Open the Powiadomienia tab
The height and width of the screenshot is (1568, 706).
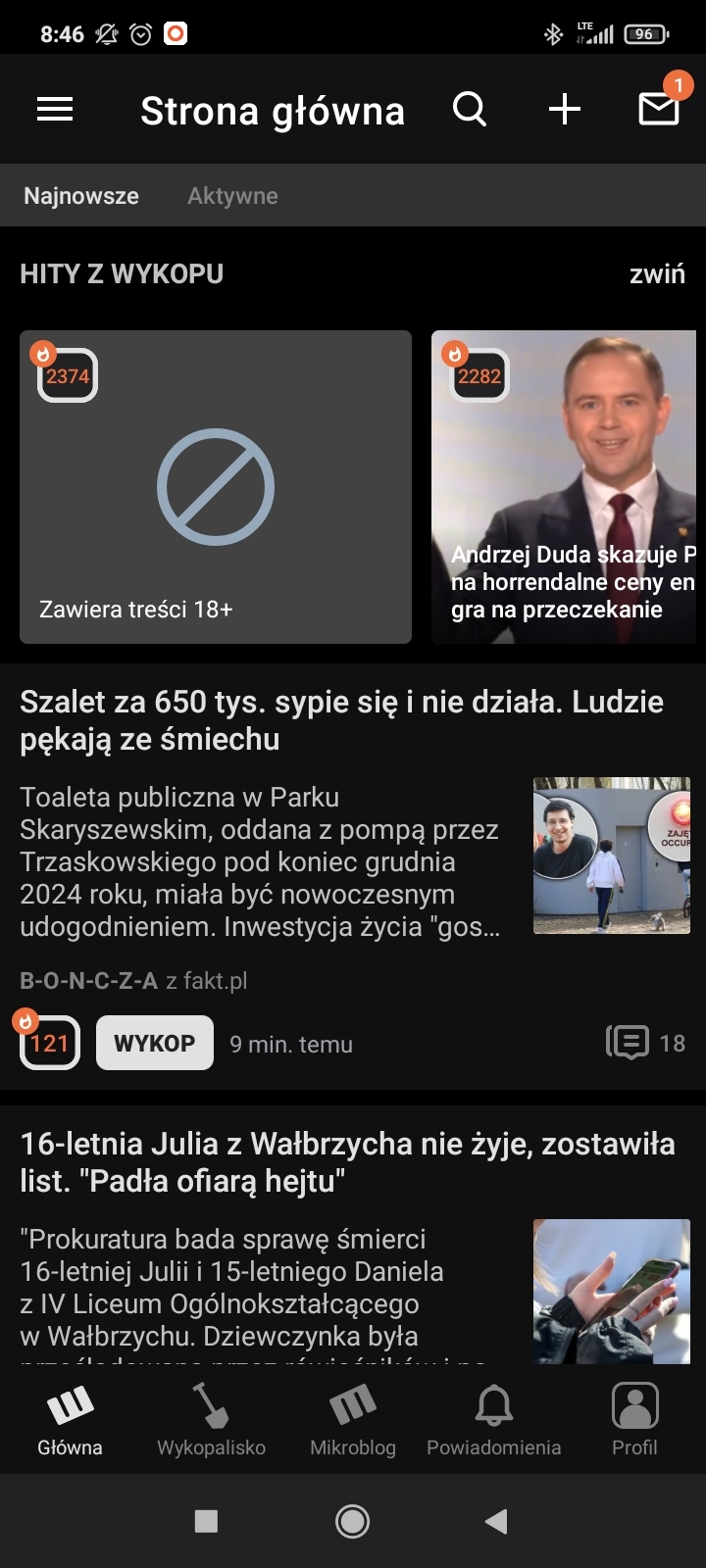(493, 1421)
